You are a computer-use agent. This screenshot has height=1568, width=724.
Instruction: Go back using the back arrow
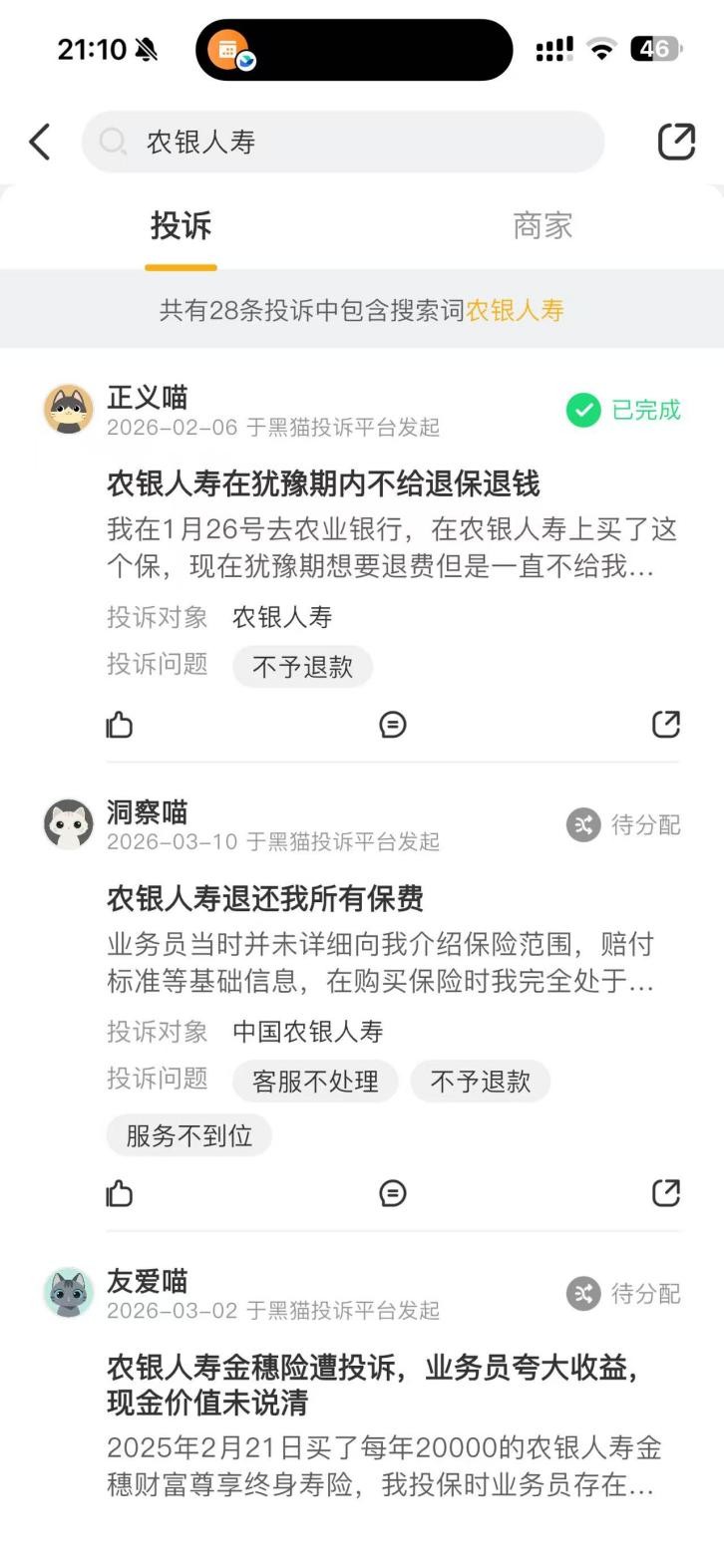coord(40,142)
